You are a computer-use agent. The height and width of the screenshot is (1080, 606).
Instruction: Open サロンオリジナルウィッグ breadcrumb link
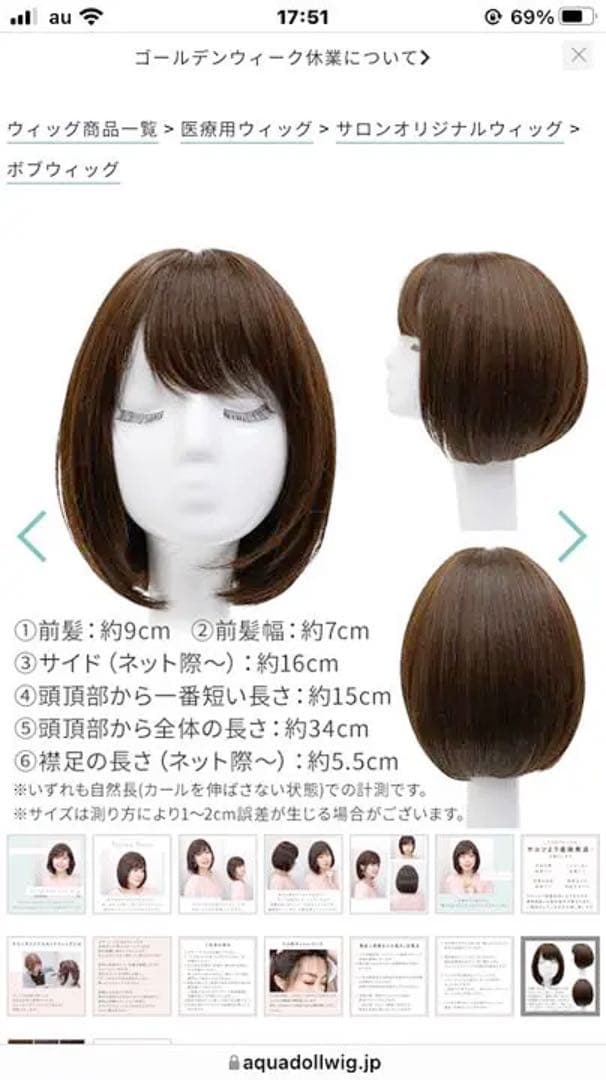(449, 129)
